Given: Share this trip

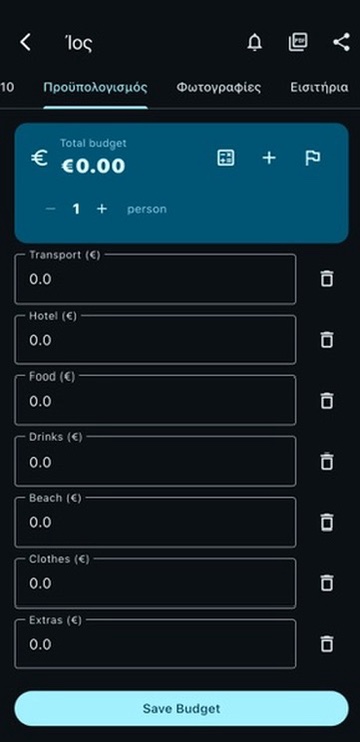Looking at the screenshot, I should (x=341, y=43).
